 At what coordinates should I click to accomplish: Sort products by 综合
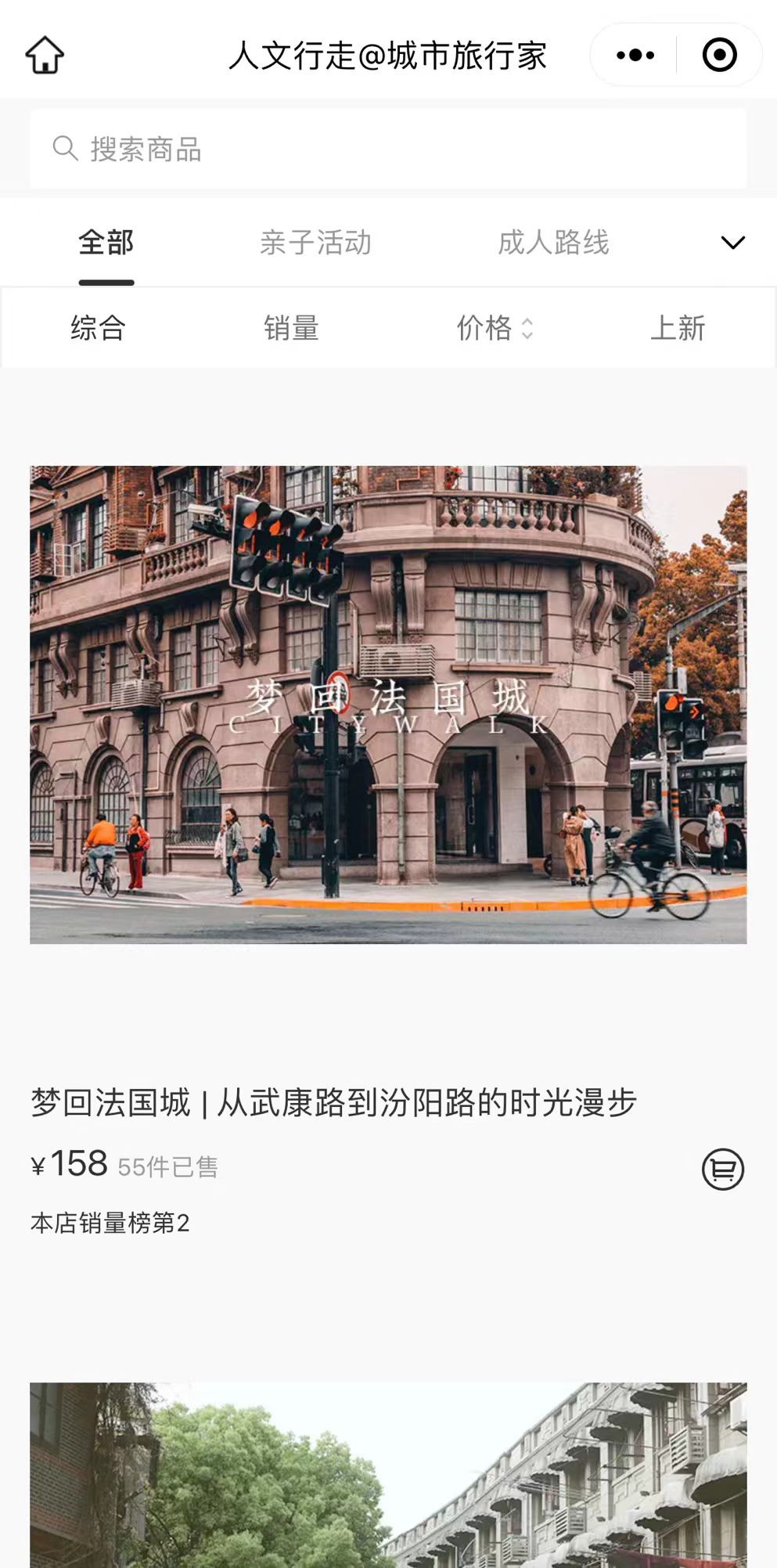coord(98,328)
